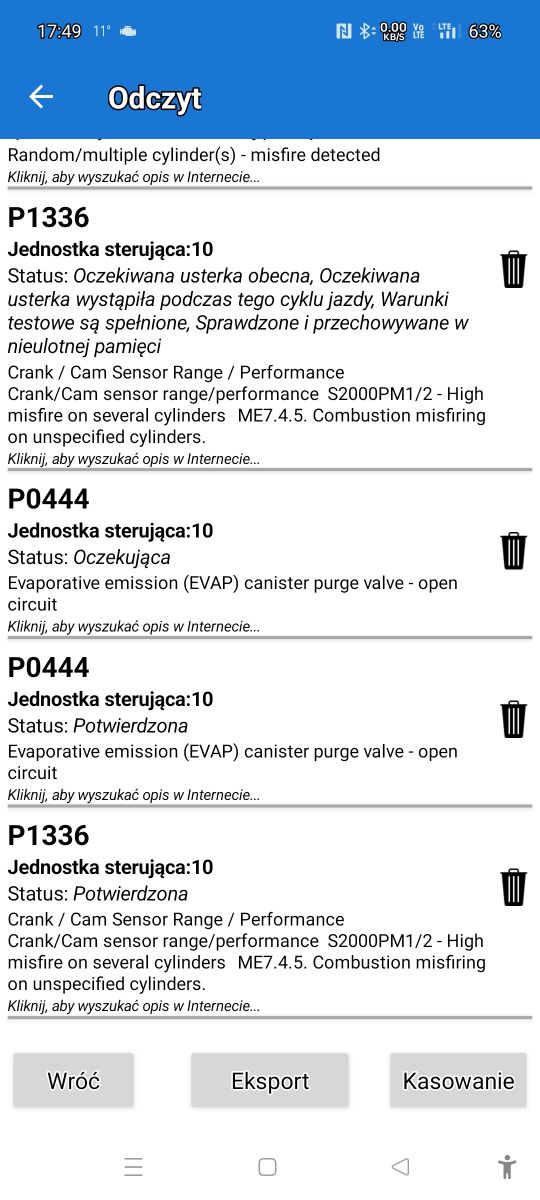
Task: Look up confirmed P1336 description online
Action: pyautogui.click(x=134, y=1006)
